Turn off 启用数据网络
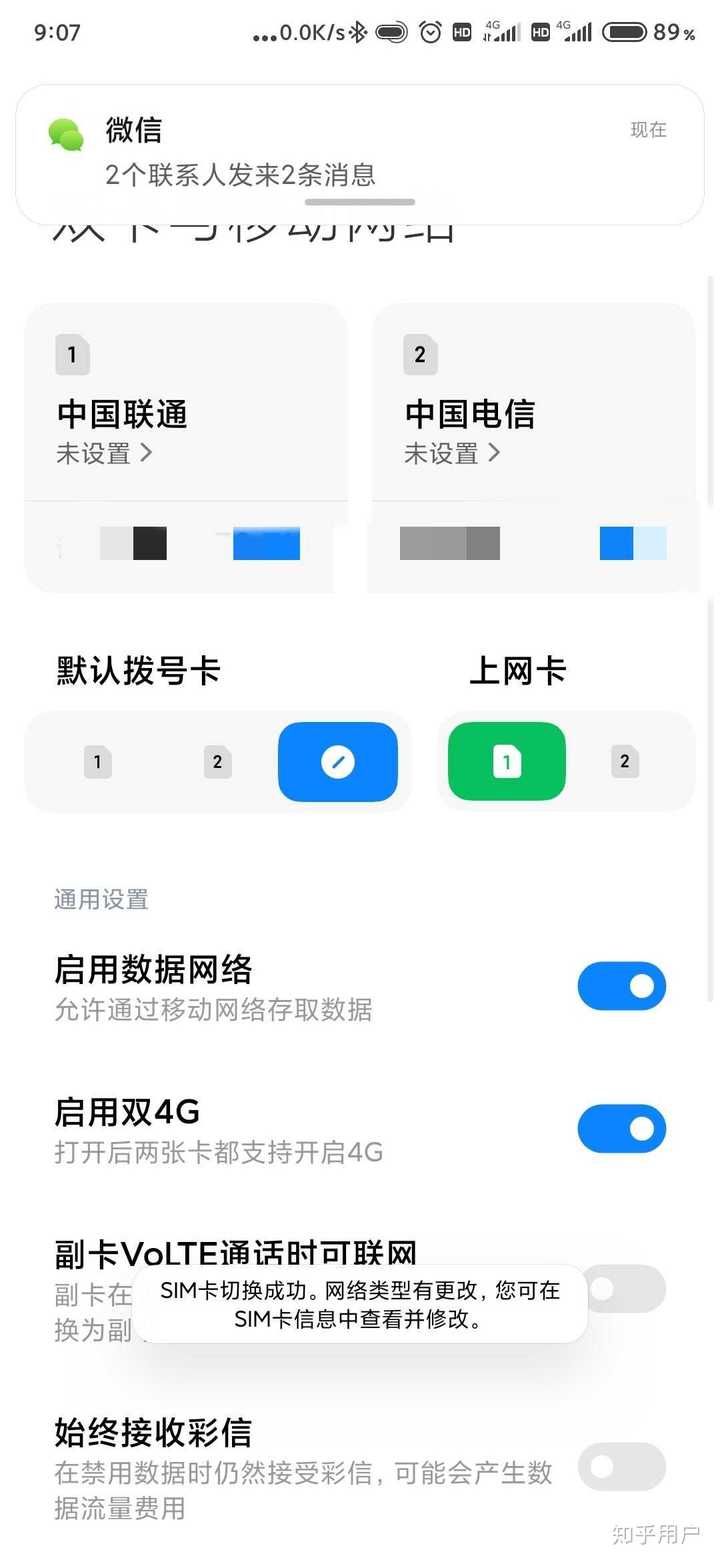This screenshot has width=720, height=1560. pos(622,986)
